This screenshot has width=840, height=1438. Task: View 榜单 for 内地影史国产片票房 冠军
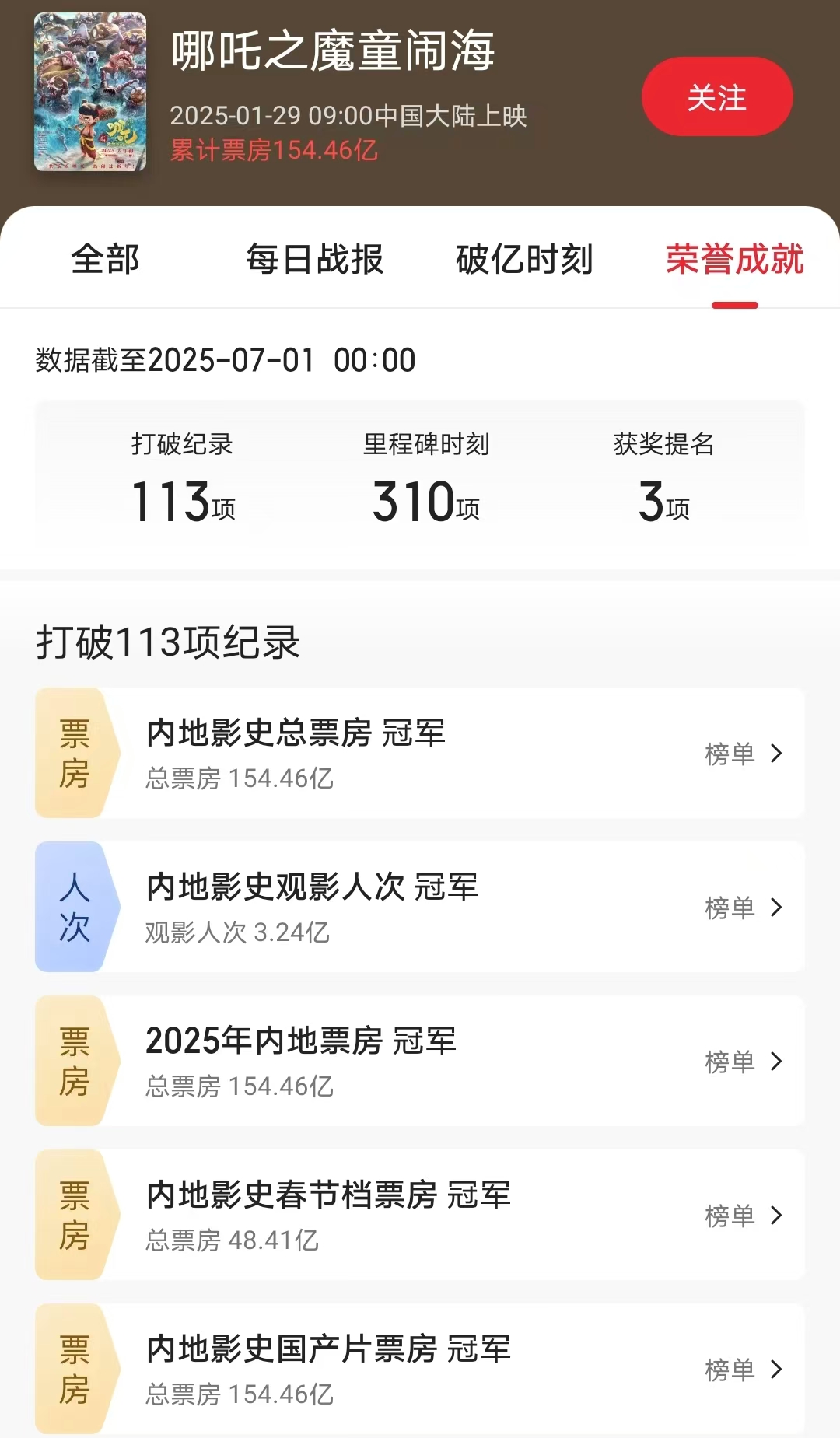[x=744, y=1369]
